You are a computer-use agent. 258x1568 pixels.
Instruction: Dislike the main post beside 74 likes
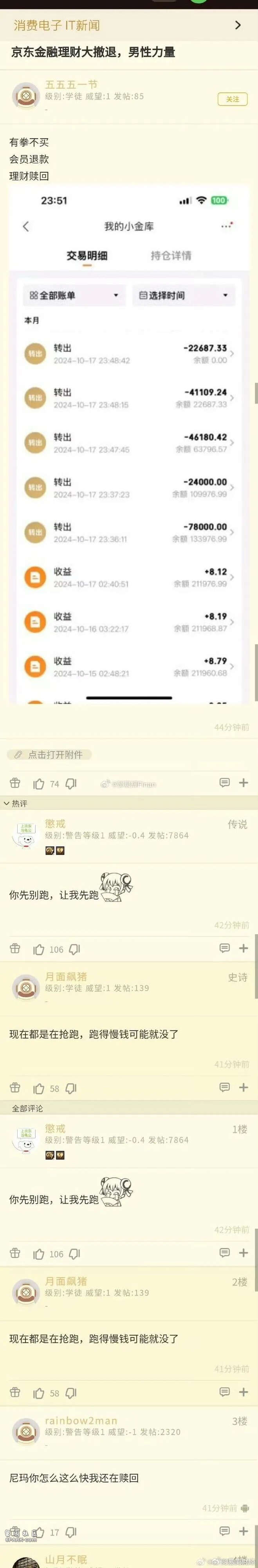(x=71, y=784)
